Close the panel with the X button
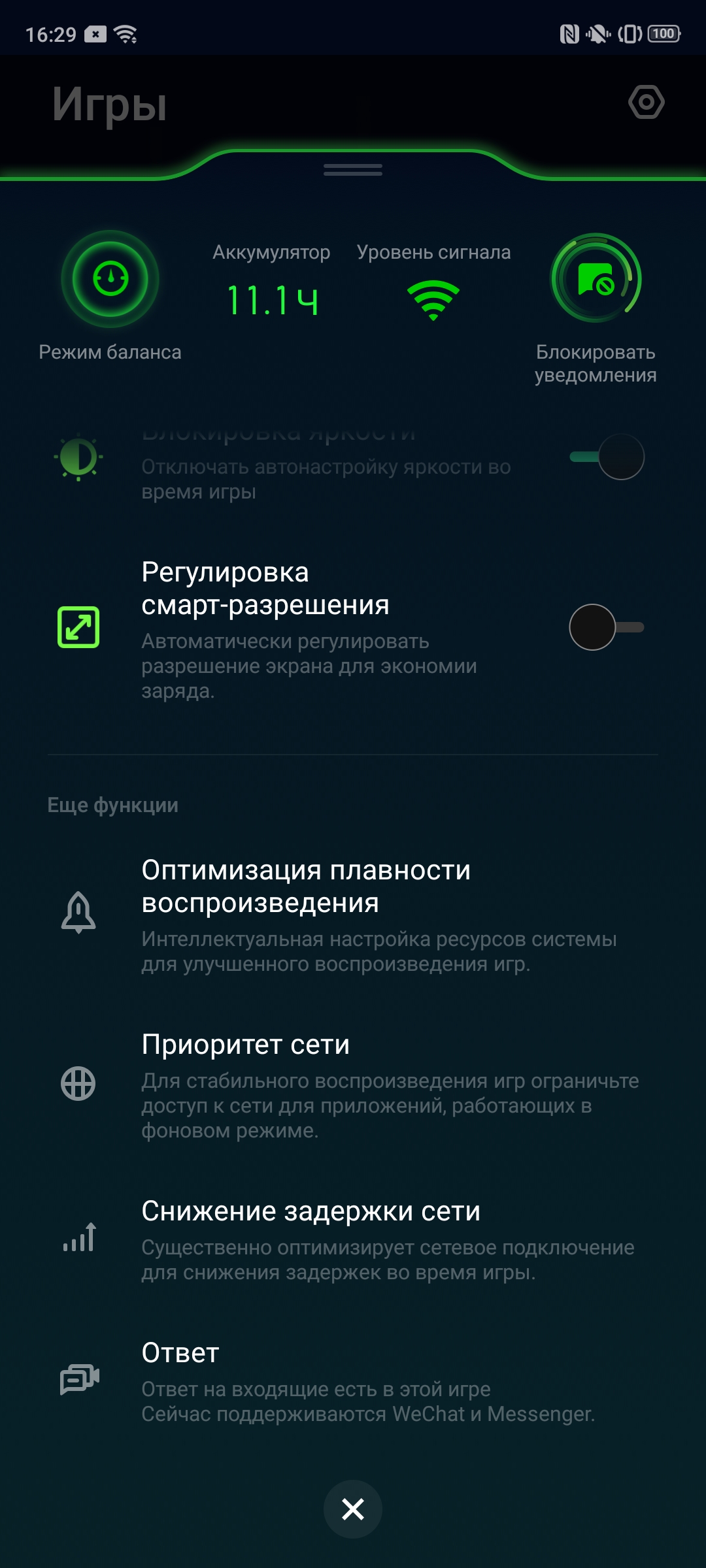The width and height of the screenshot is (706, 1568). point(353,1509)
